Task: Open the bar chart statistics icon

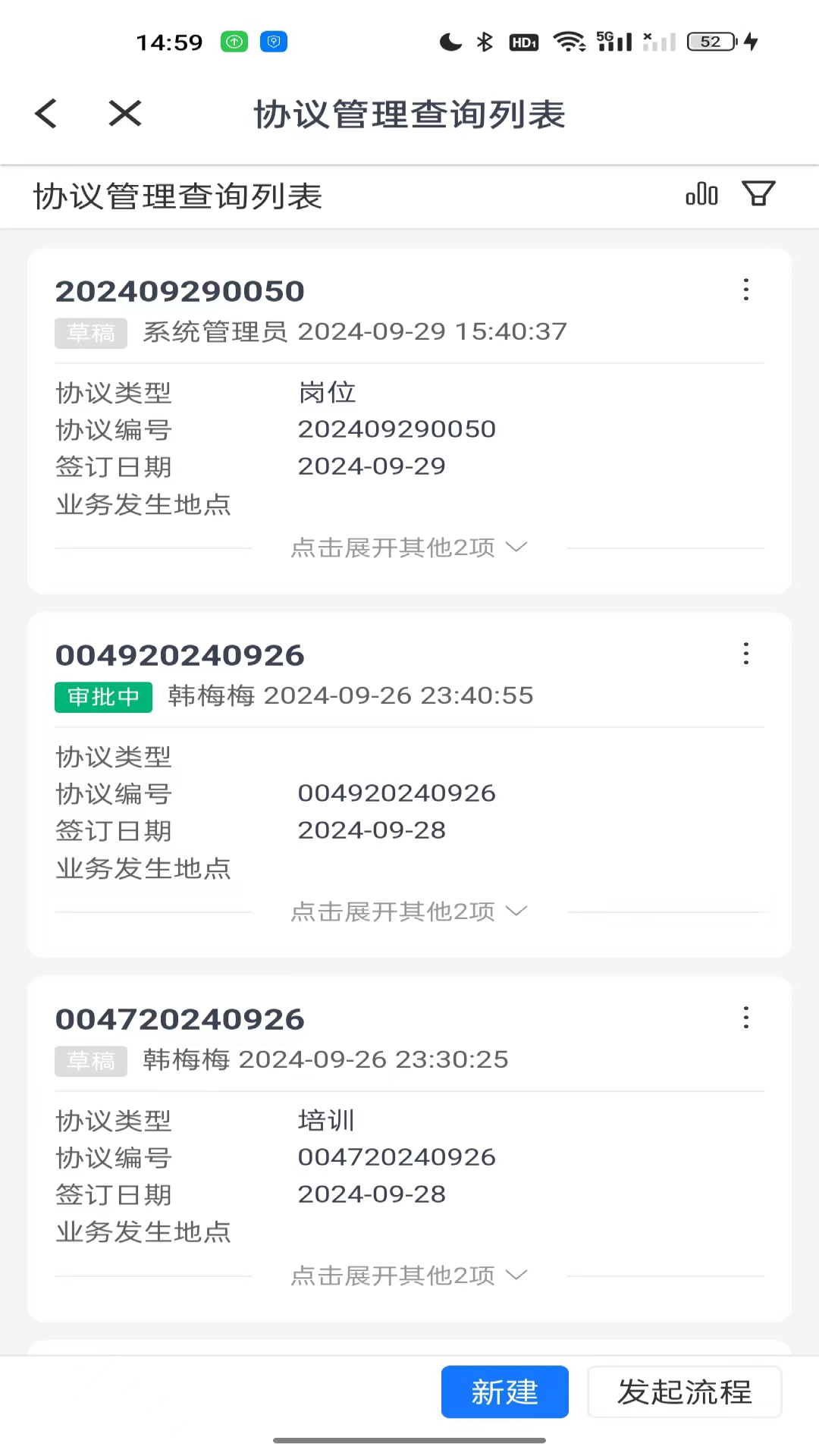Action: 701,194
